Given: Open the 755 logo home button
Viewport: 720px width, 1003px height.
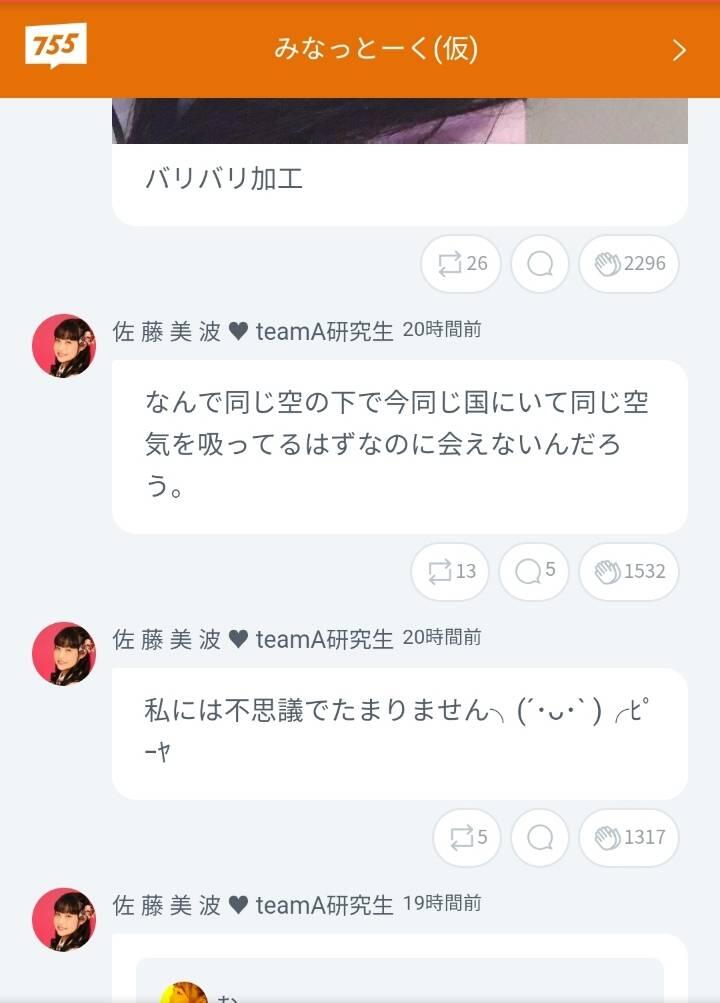Looking at the screenshot, I should pyautogui.click(x=56, y=46).
